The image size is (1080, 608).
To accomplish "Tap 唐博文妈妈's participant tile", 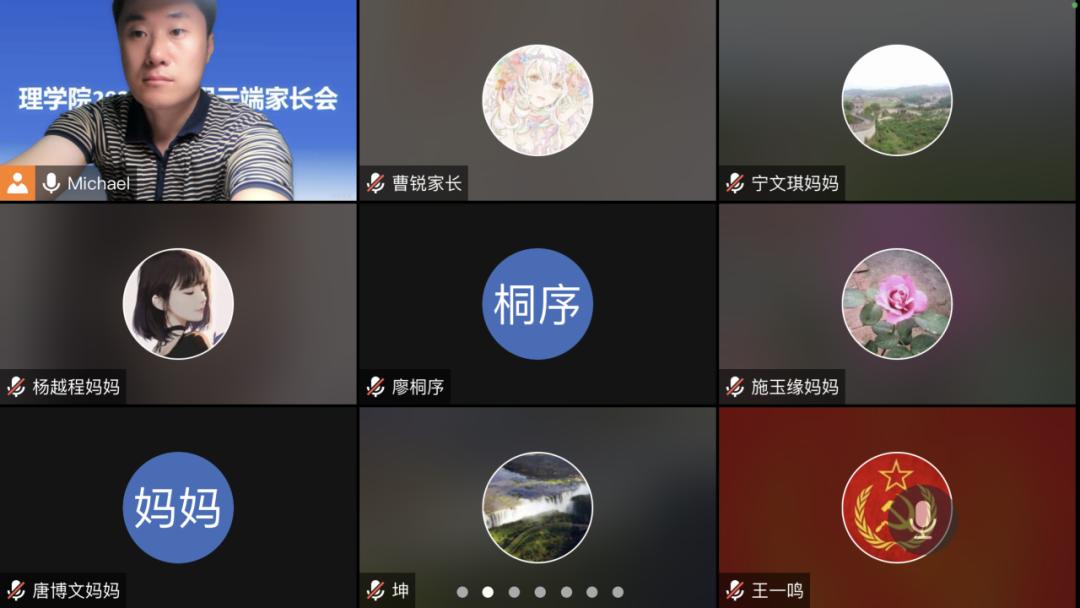I will point(178,507).
